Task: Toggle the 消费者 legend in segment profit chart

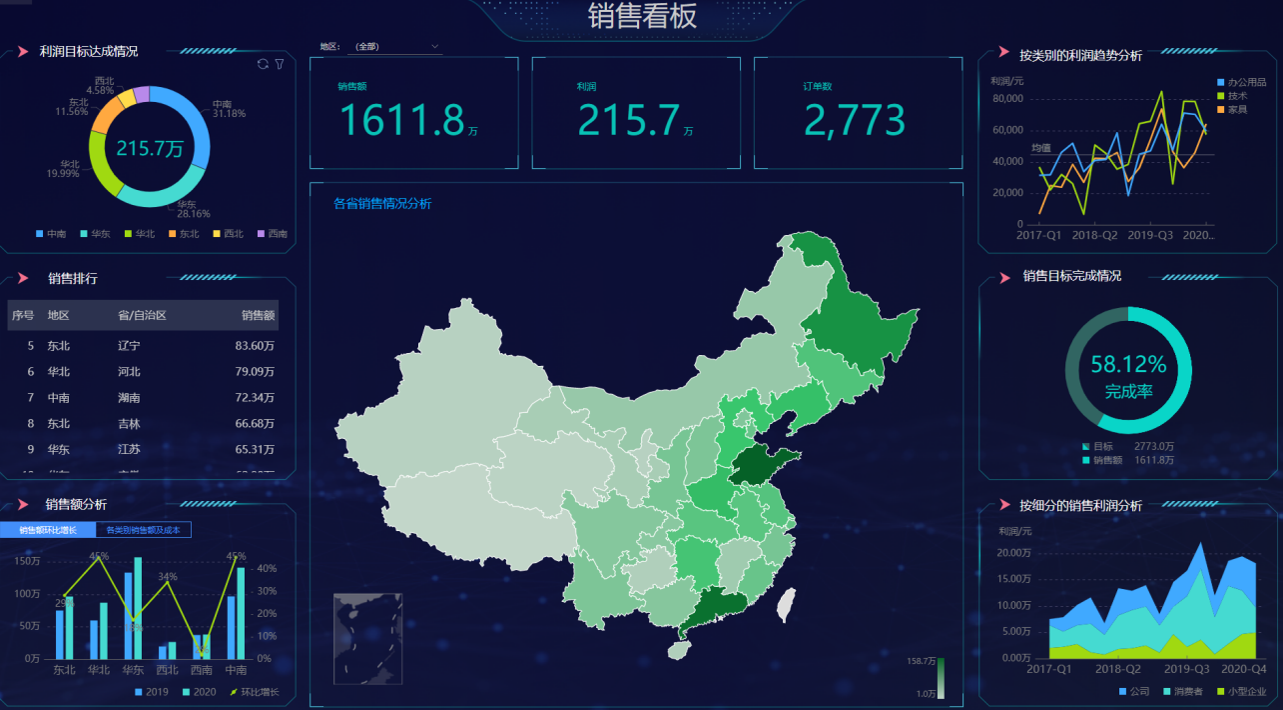Action: [x=1182, y=691]
